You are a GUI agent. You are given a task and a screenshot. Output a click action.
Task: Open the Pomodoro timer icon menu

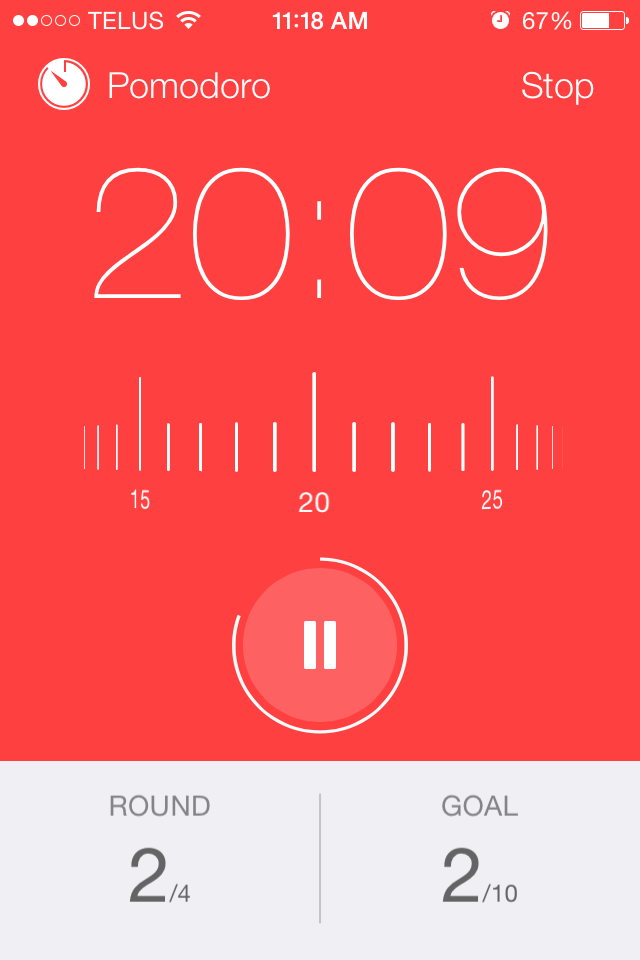[x=64, y=85]
